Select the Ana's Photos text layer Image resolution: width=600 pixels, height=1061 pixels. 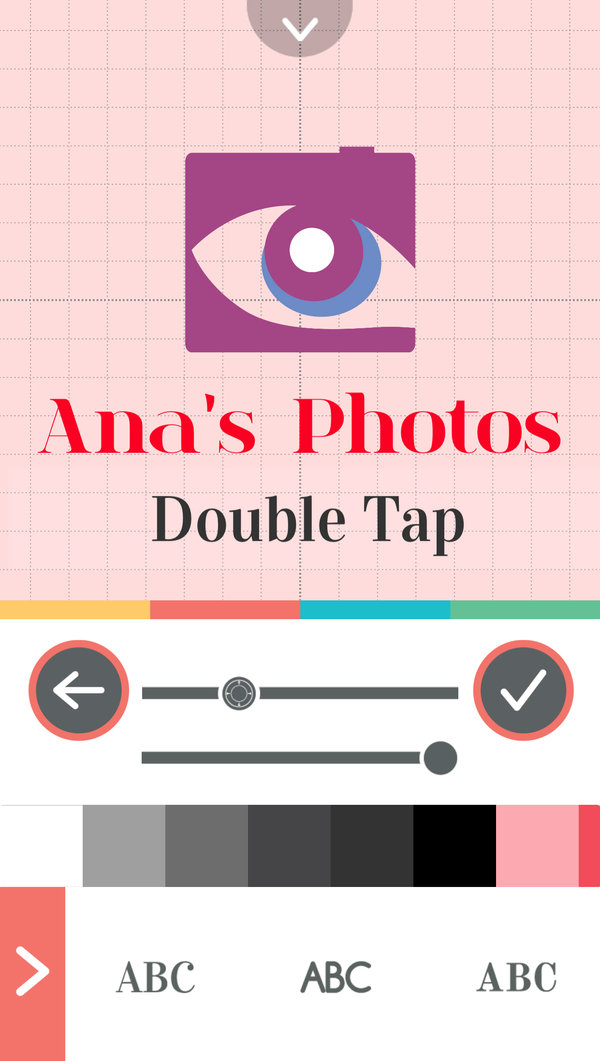(300, 428)
